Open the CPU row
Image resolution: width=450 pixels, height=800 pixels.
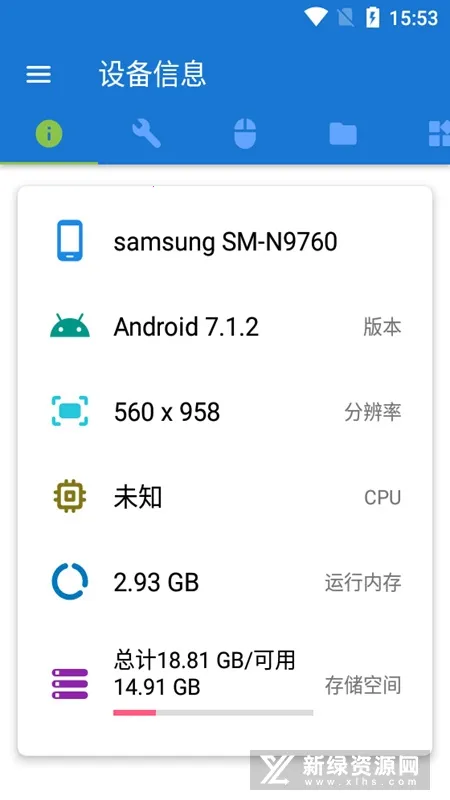(225, 497)
